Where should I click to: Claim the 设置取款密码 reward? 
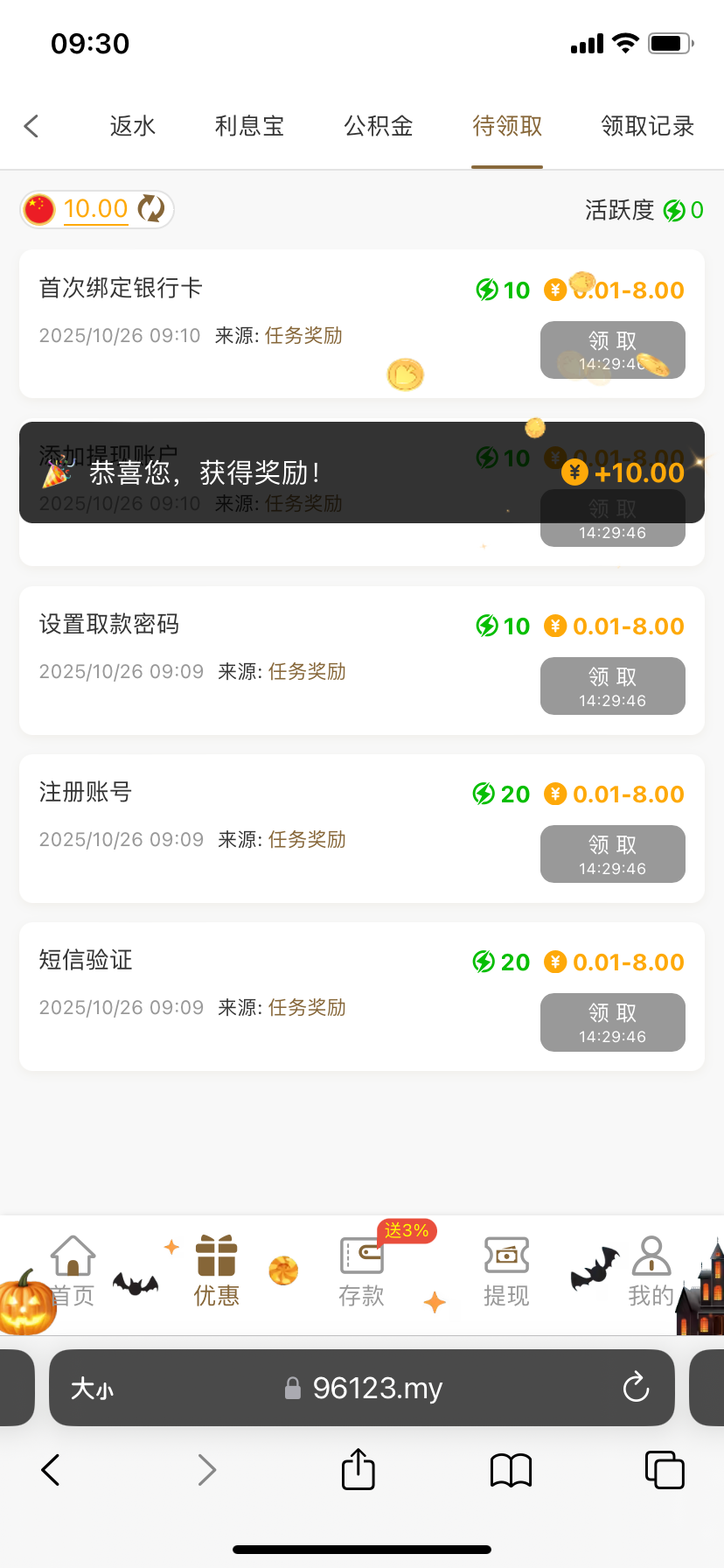pos(612,686)
